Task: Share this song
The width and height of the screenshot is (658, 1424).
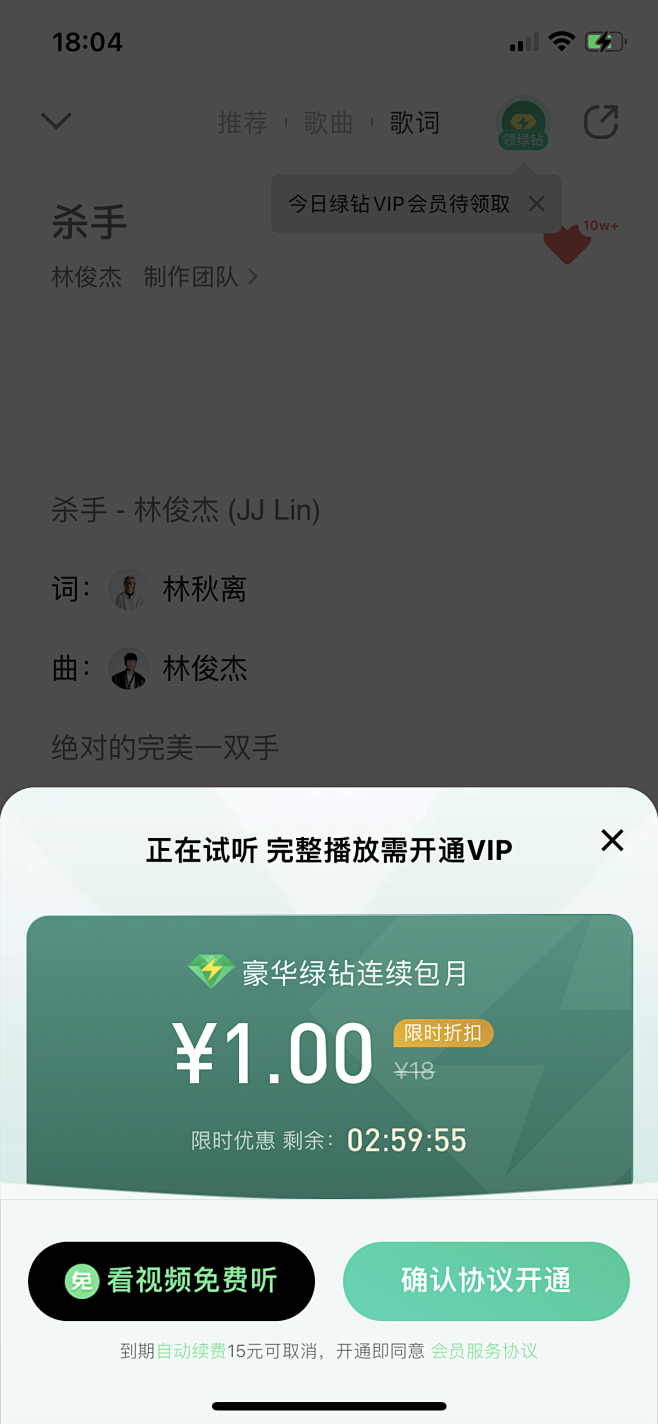Action: pos(601,123)
